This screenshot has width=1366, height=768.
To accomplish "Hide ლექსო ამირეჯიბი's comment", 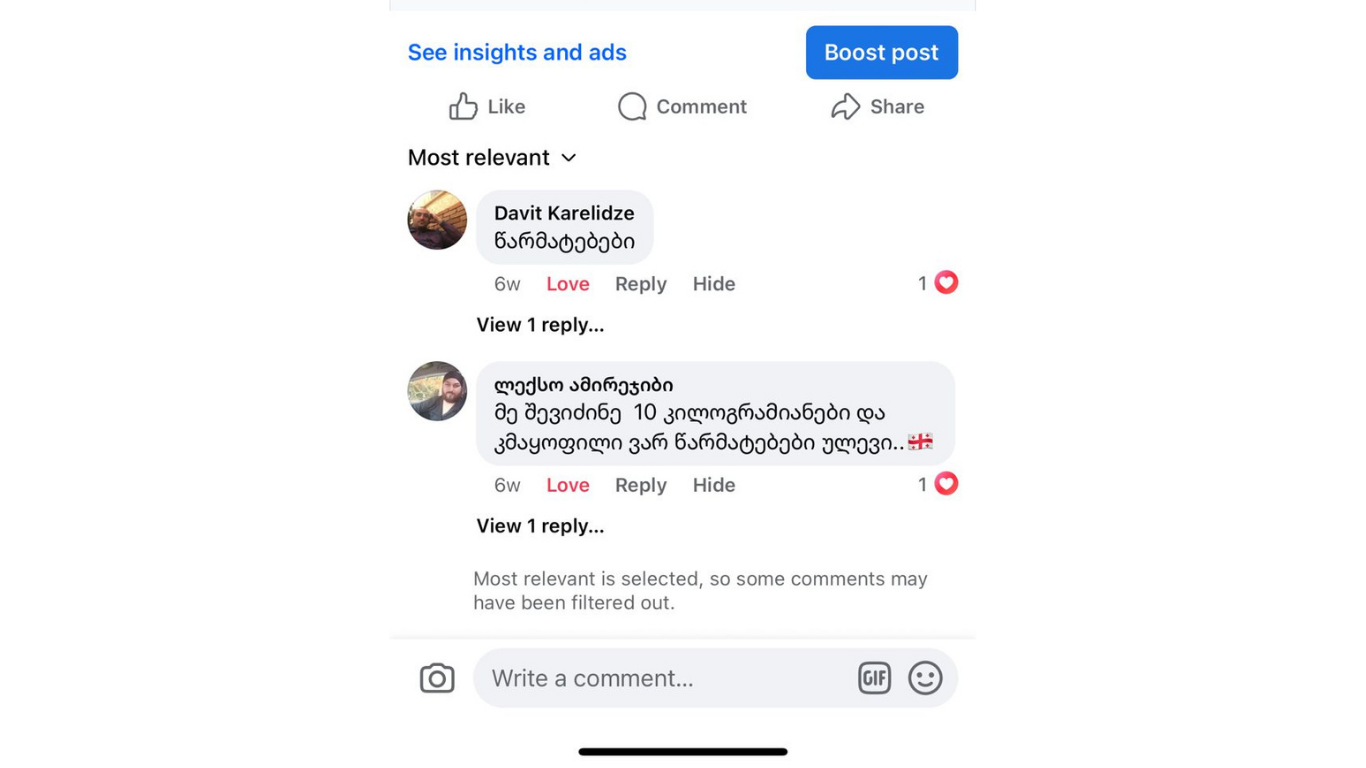I will [x=713, y=485].
